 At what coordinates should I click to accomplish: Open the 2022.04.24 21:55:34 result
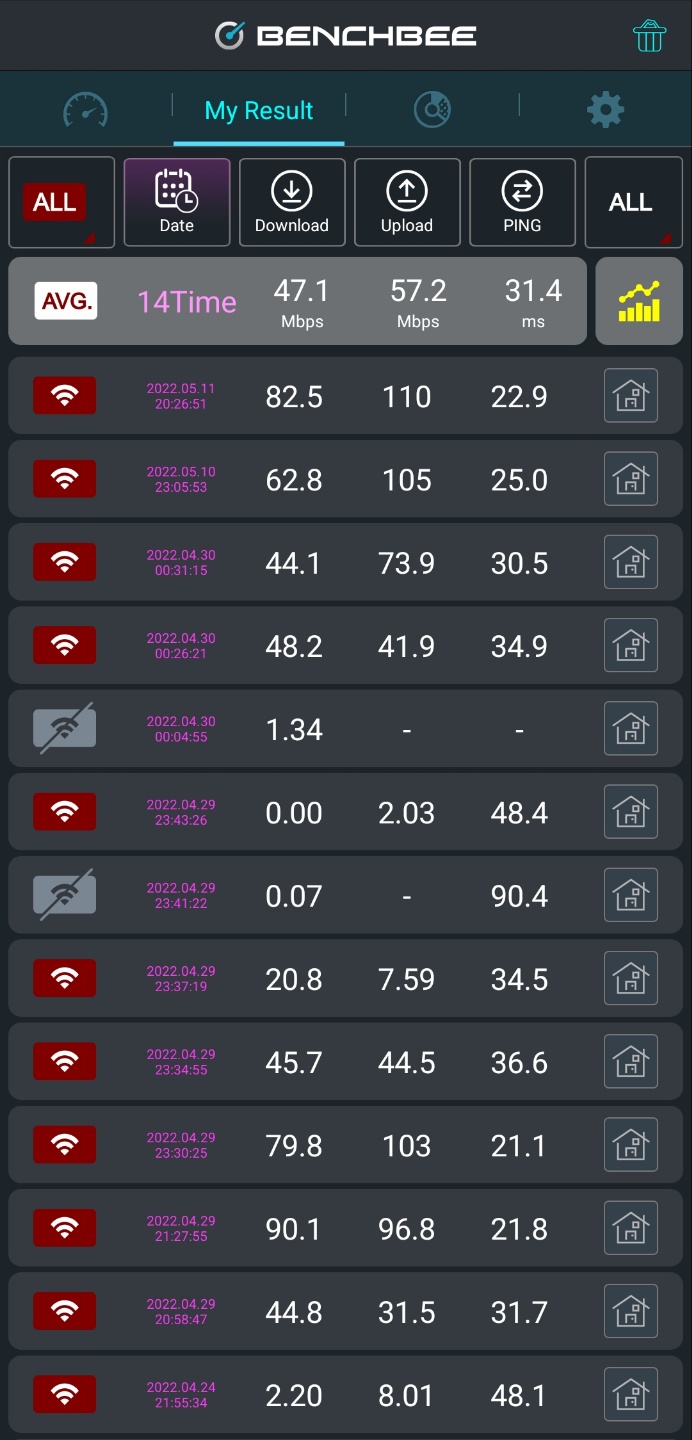click(x=346, y=1393)
